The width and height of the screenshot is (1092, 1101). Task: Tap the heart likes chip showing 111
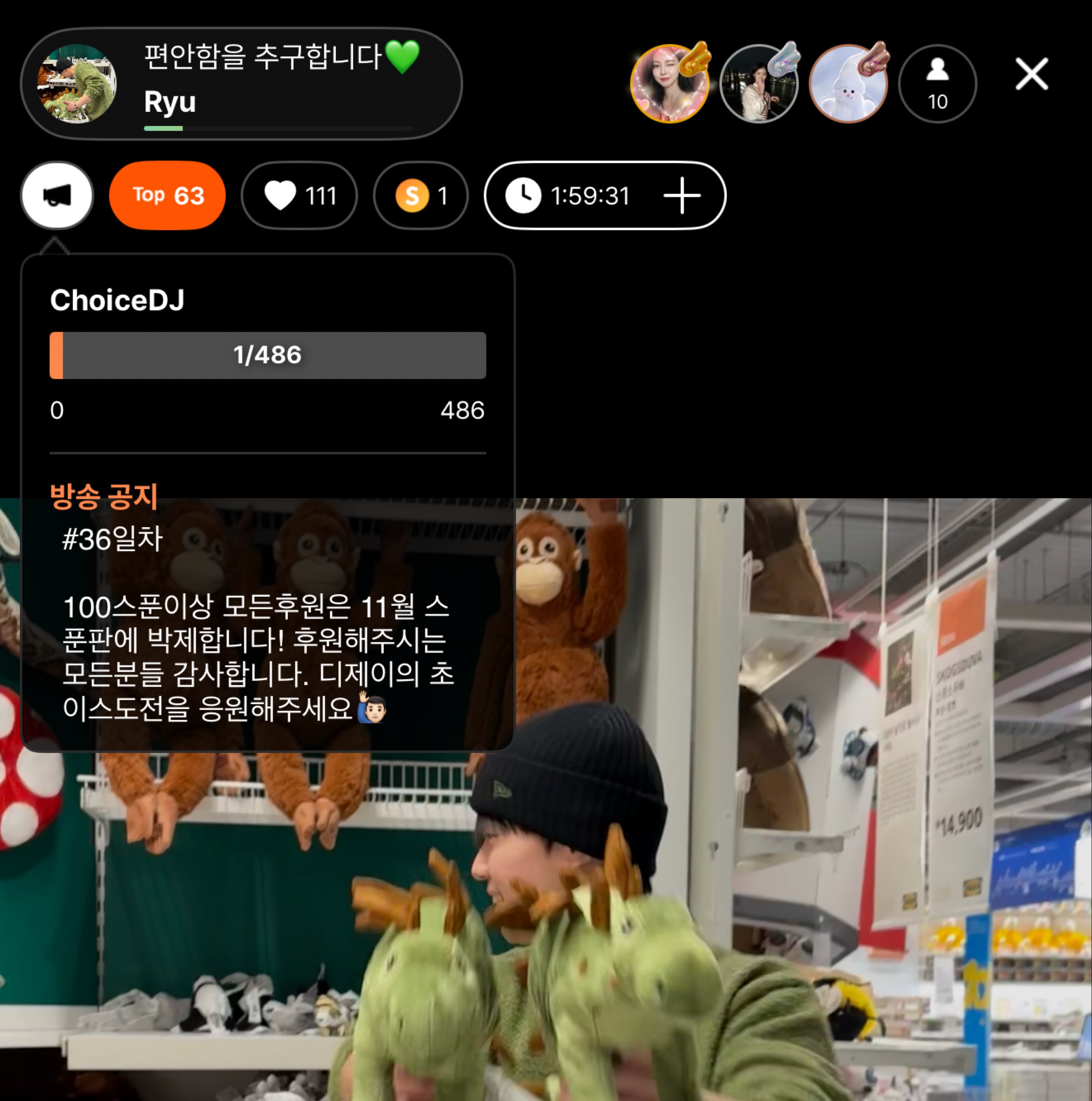tap(299, 196)
